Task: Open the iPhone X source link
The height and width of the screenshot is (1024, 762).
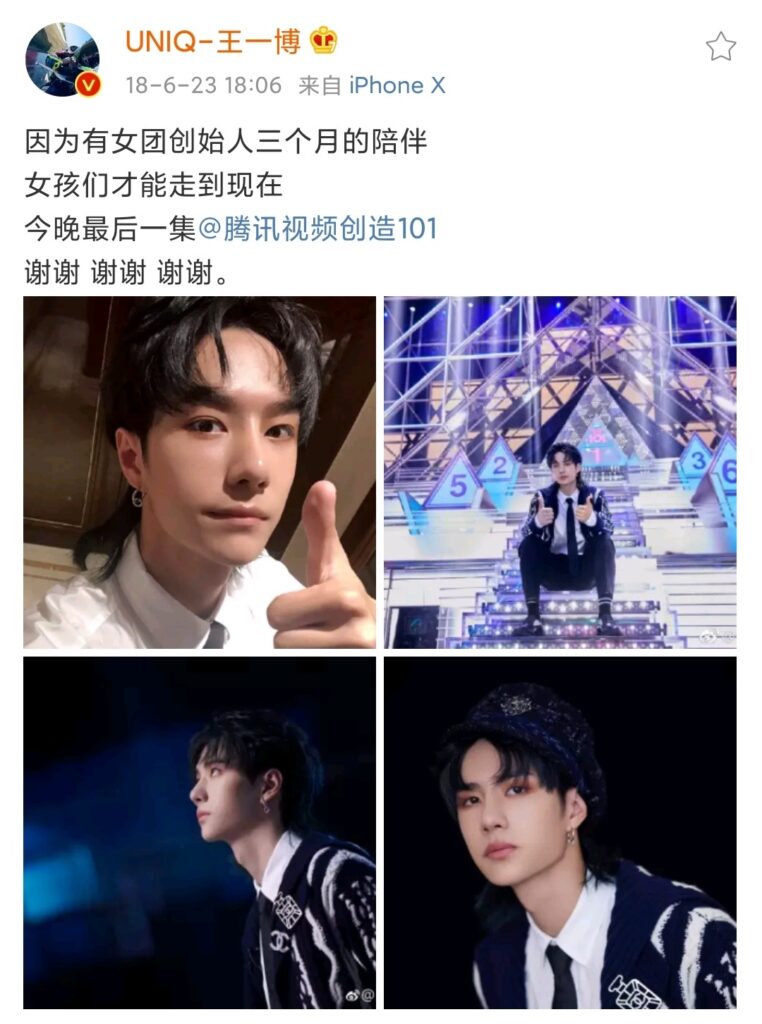Action: tap(396, 86)
